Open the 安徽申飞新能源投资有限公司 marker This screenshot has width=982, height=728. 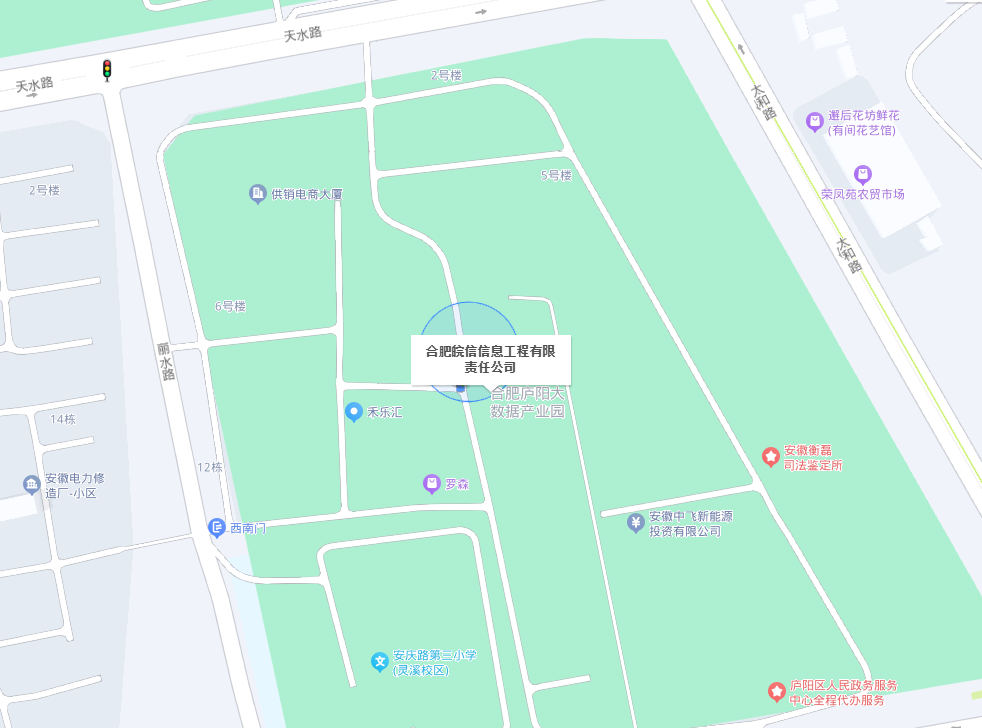pyautogui.click(x=635, y=522)
